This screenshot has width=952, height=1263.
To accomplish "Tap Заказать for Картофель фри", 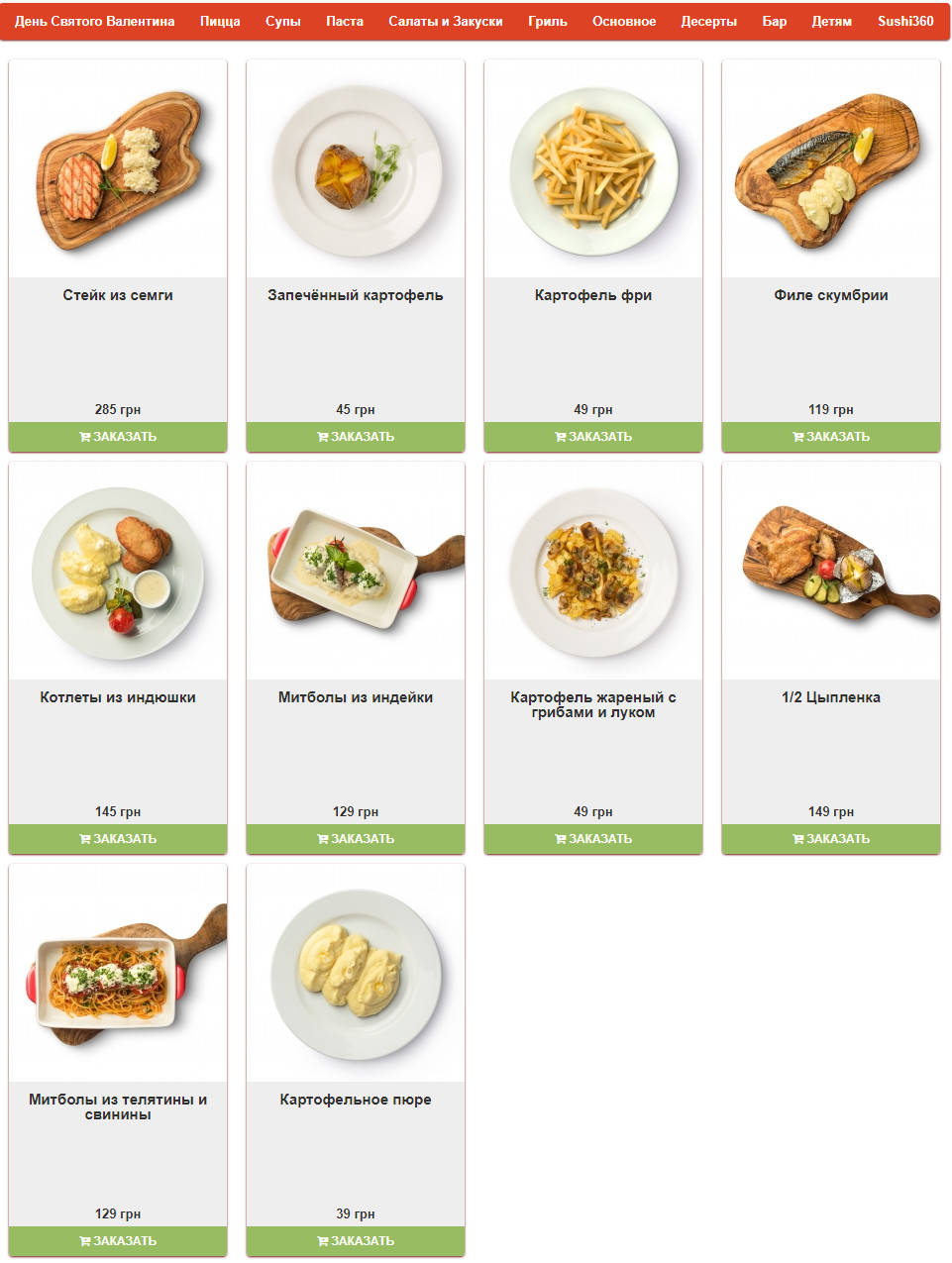I will point(593,437).
